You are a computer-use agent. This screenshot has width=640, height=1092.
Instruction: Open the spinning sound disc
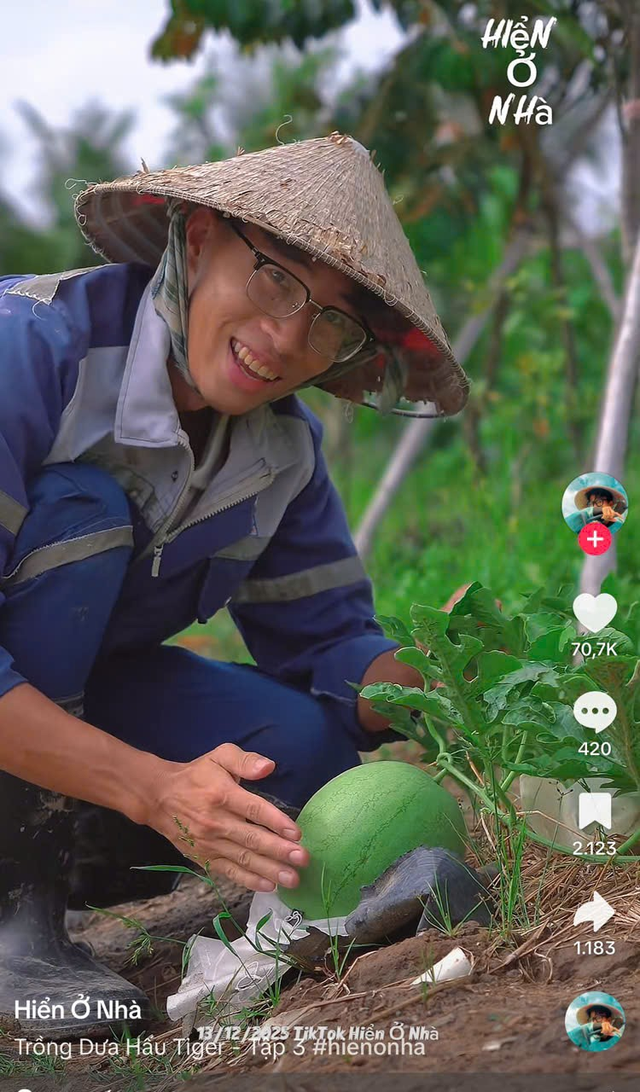click(x=595, y=1021)
